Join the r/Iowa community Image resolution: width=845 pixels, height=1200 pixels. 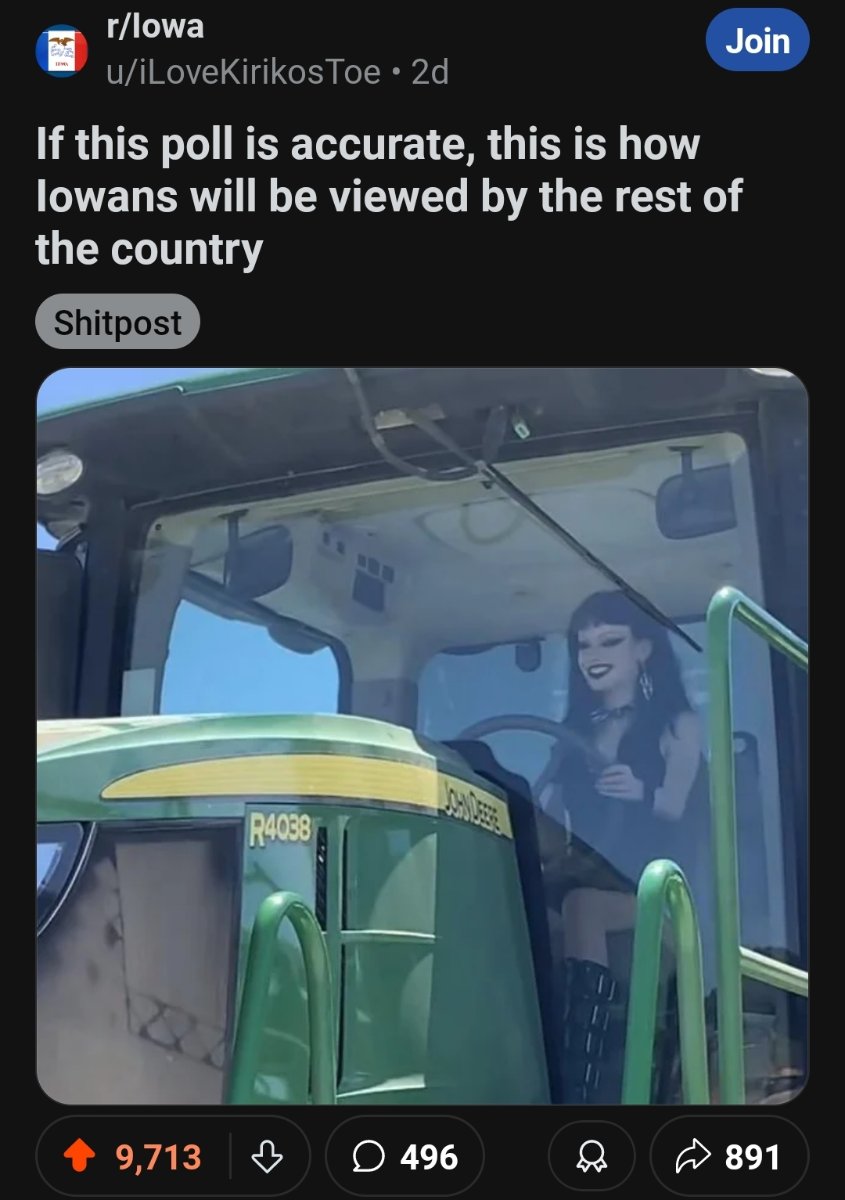click(x=757, y=41)
